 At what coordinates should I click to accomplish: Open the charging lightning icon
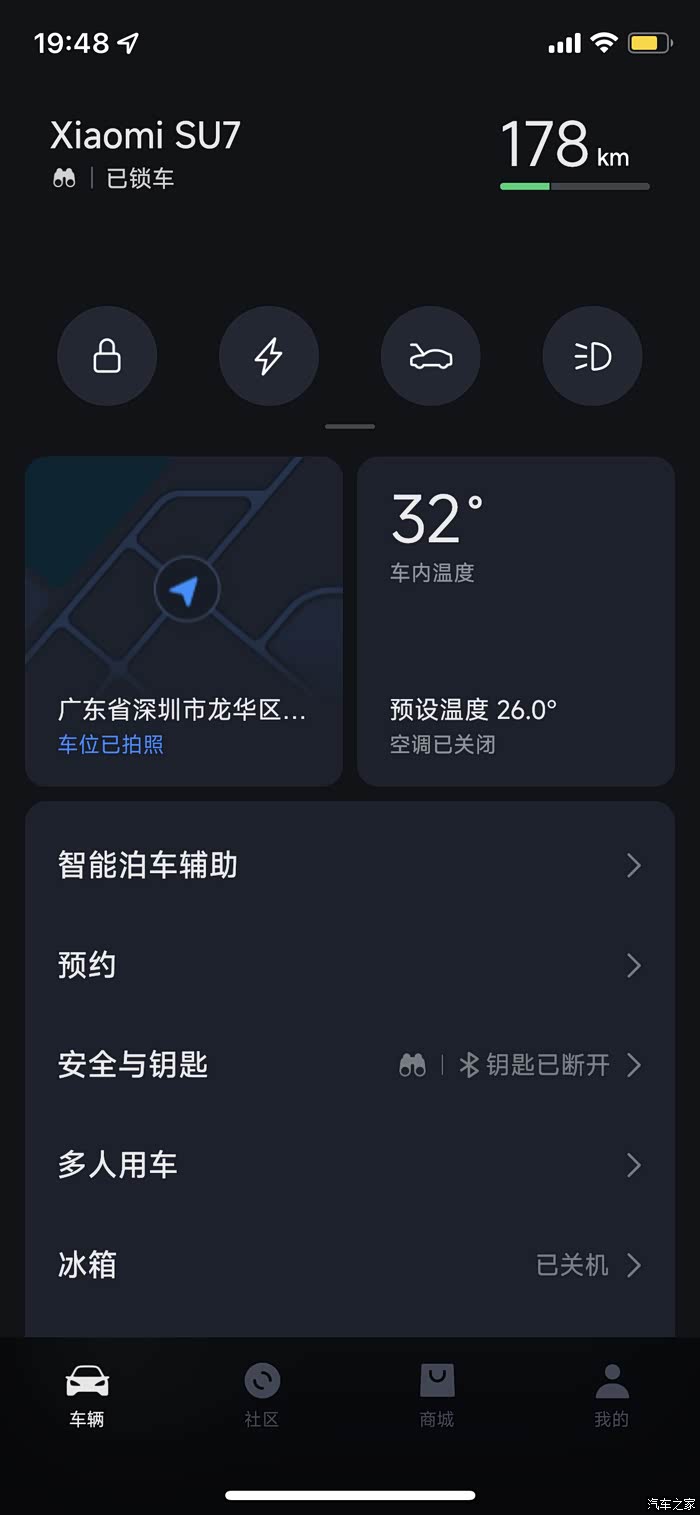(x=269, y=356)
